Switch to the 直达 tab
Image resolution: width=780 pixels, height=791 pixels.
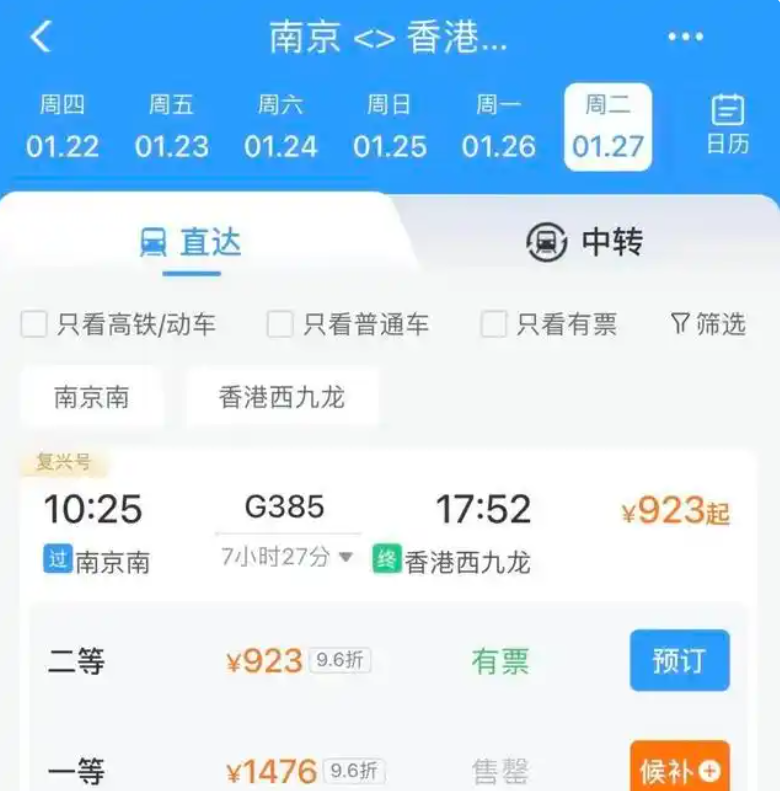(x=191, y=243)
